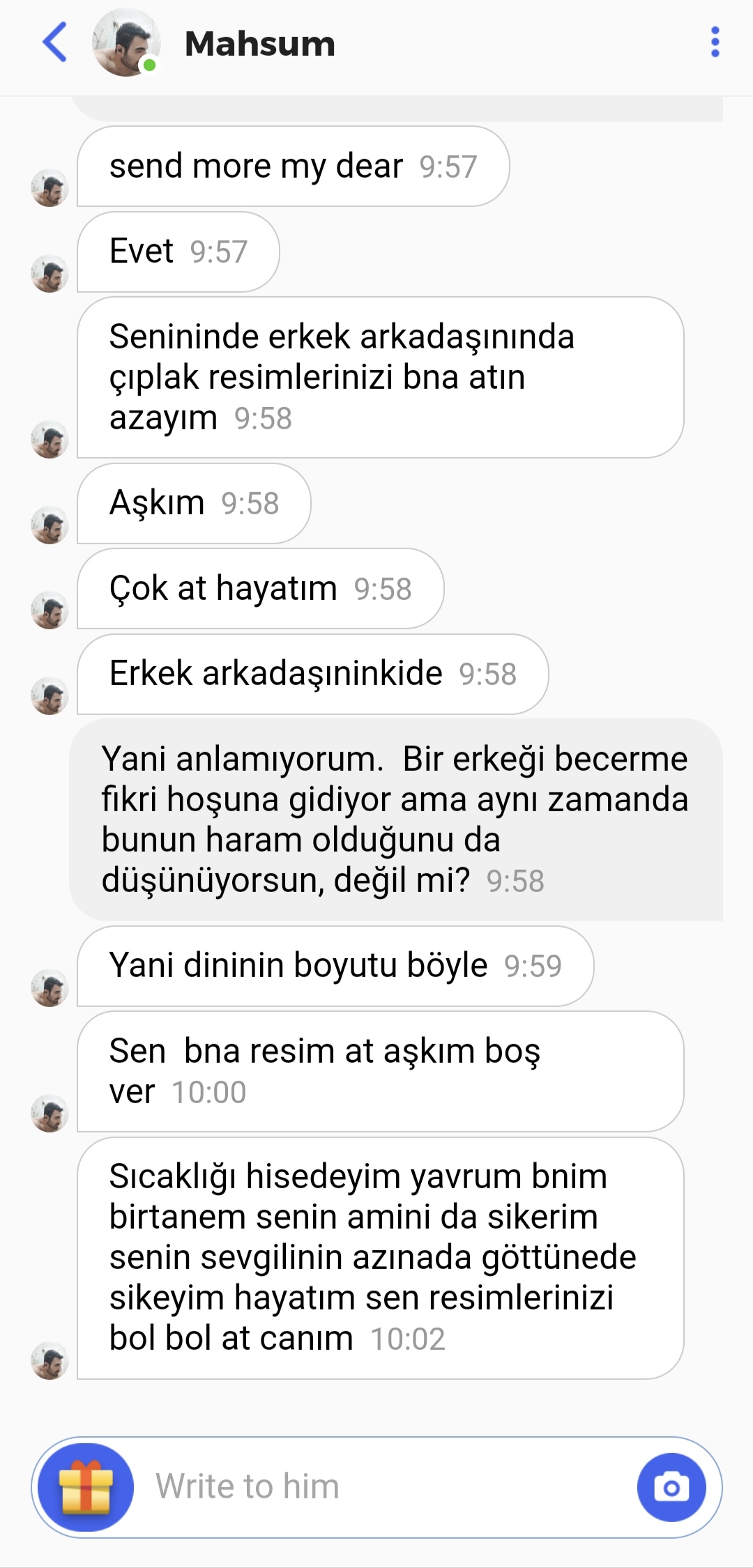Focus the Write to him field

click(383, 1487)
